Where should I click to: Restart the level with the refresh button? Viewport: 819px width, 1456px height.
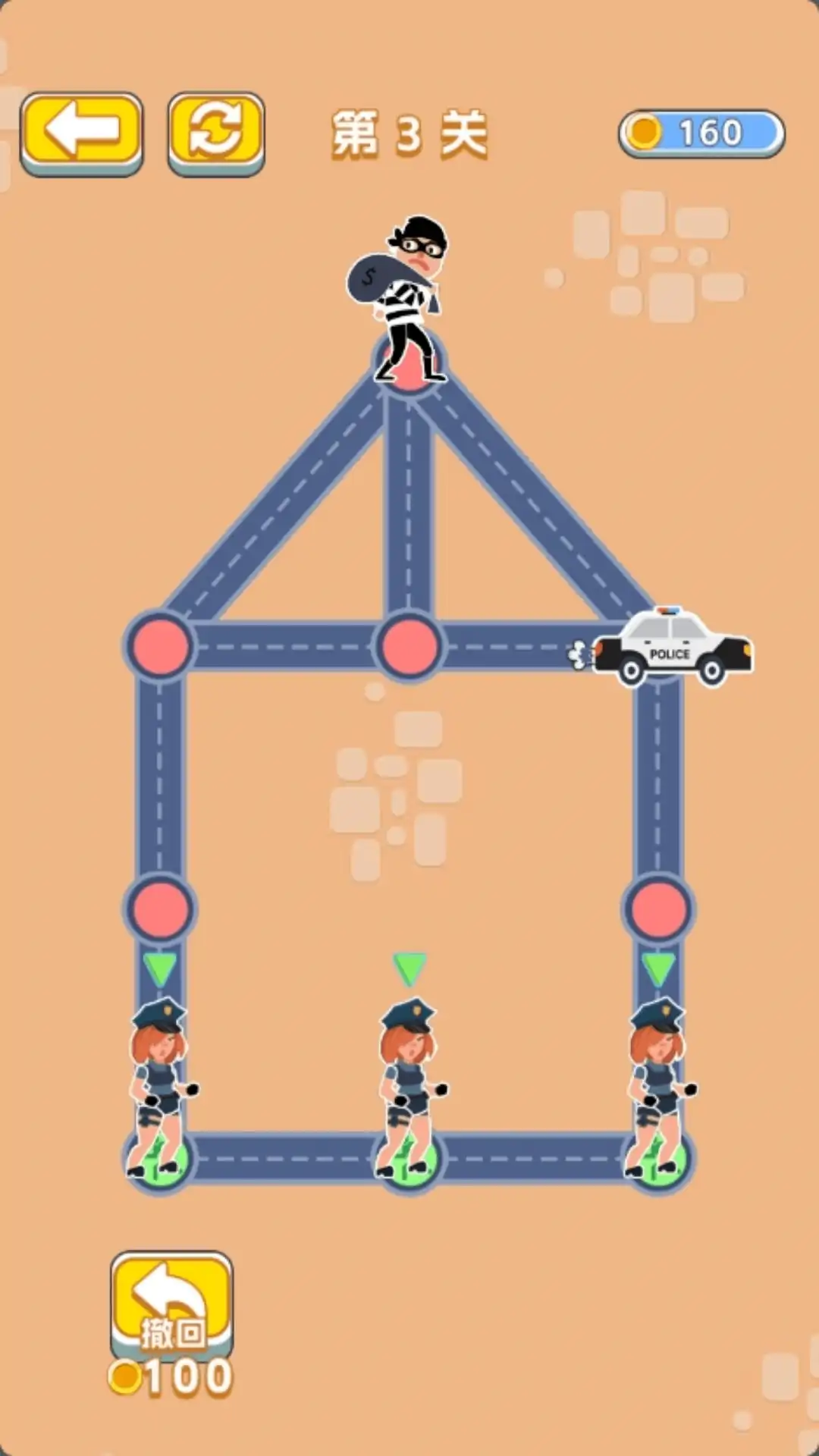216,132
